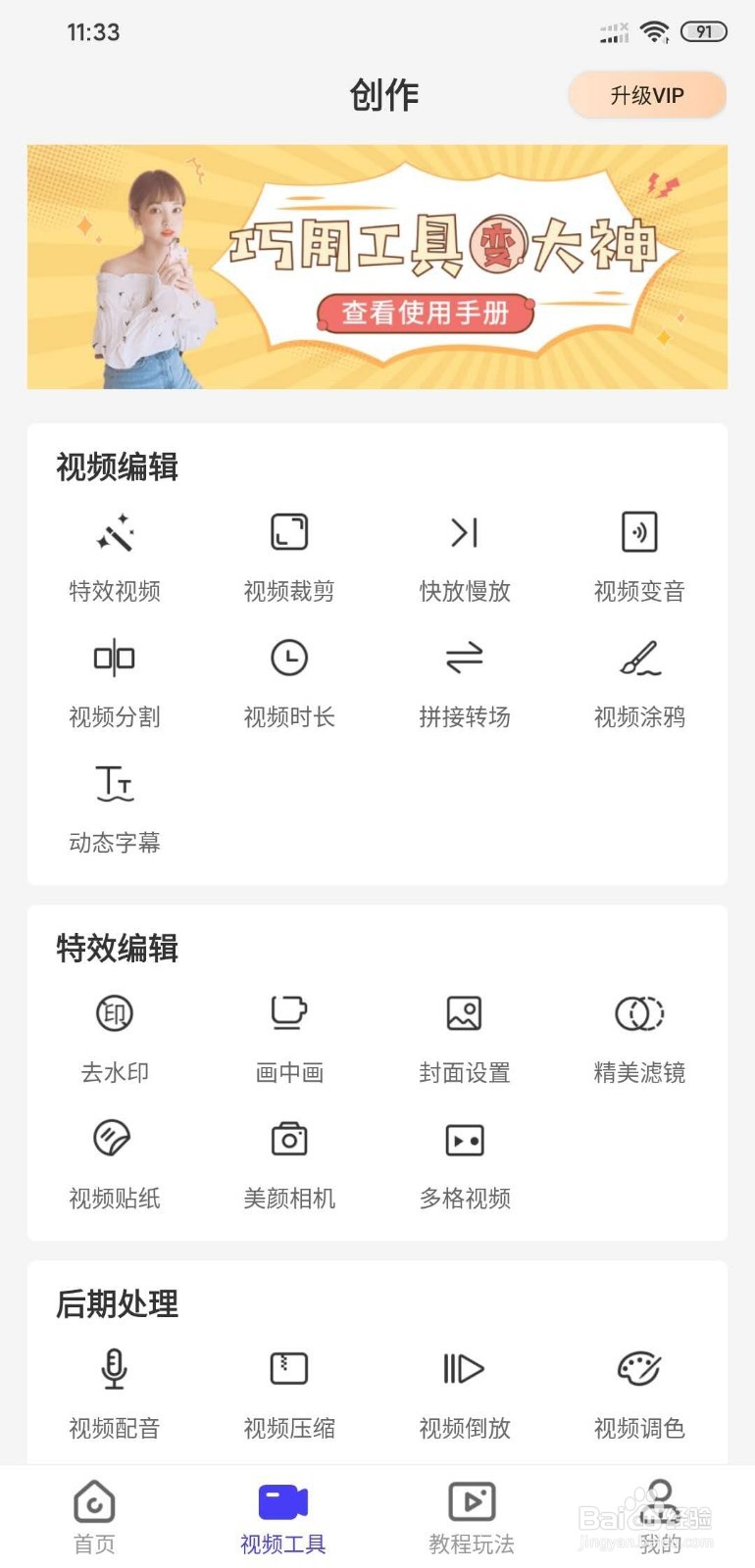The height and width of the screenshot is (1568, 755).
Task: Open the 拼接转场 transition tool
Action: pyautogui.click(x=463, y=681)
